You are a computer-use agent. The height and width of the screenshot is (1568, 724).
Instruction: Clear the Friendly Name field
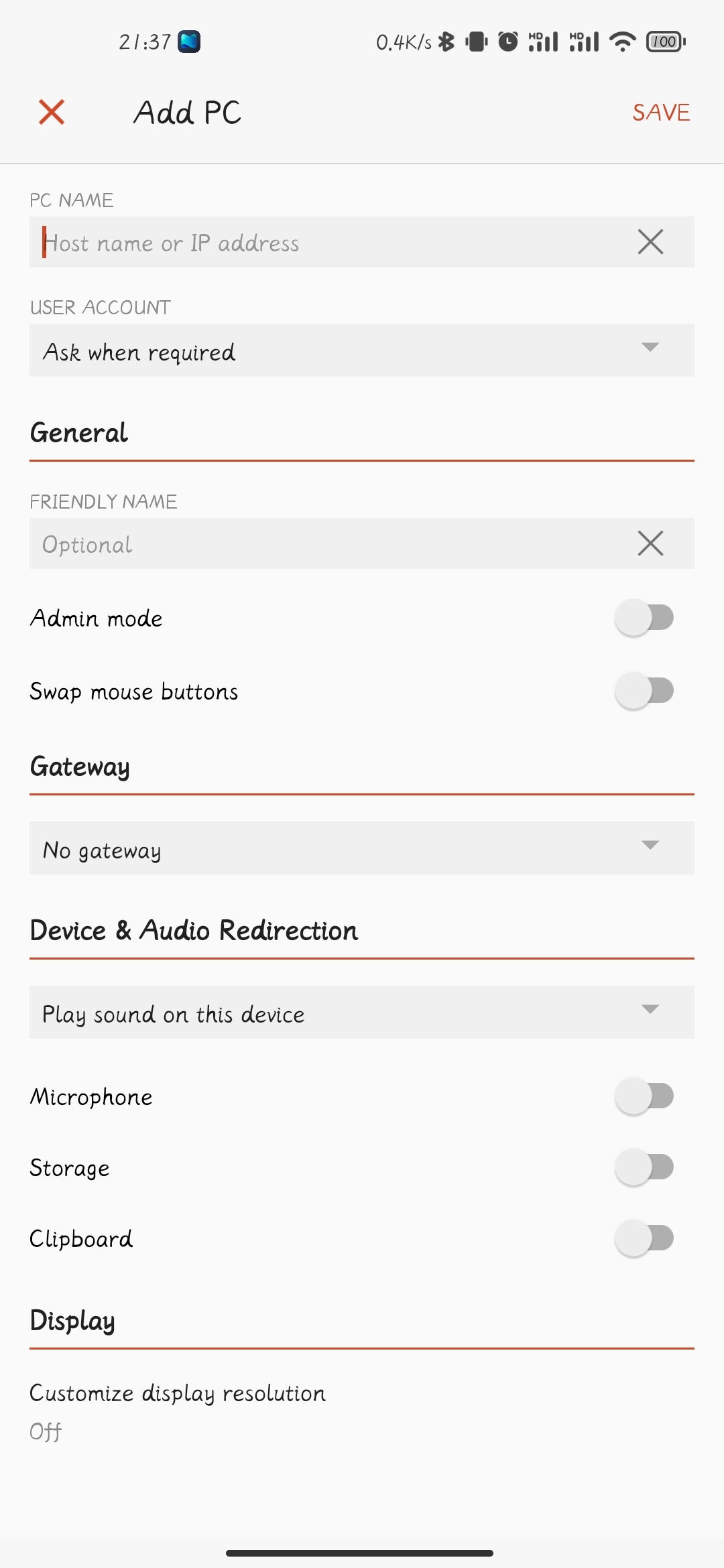coord(650,543)
